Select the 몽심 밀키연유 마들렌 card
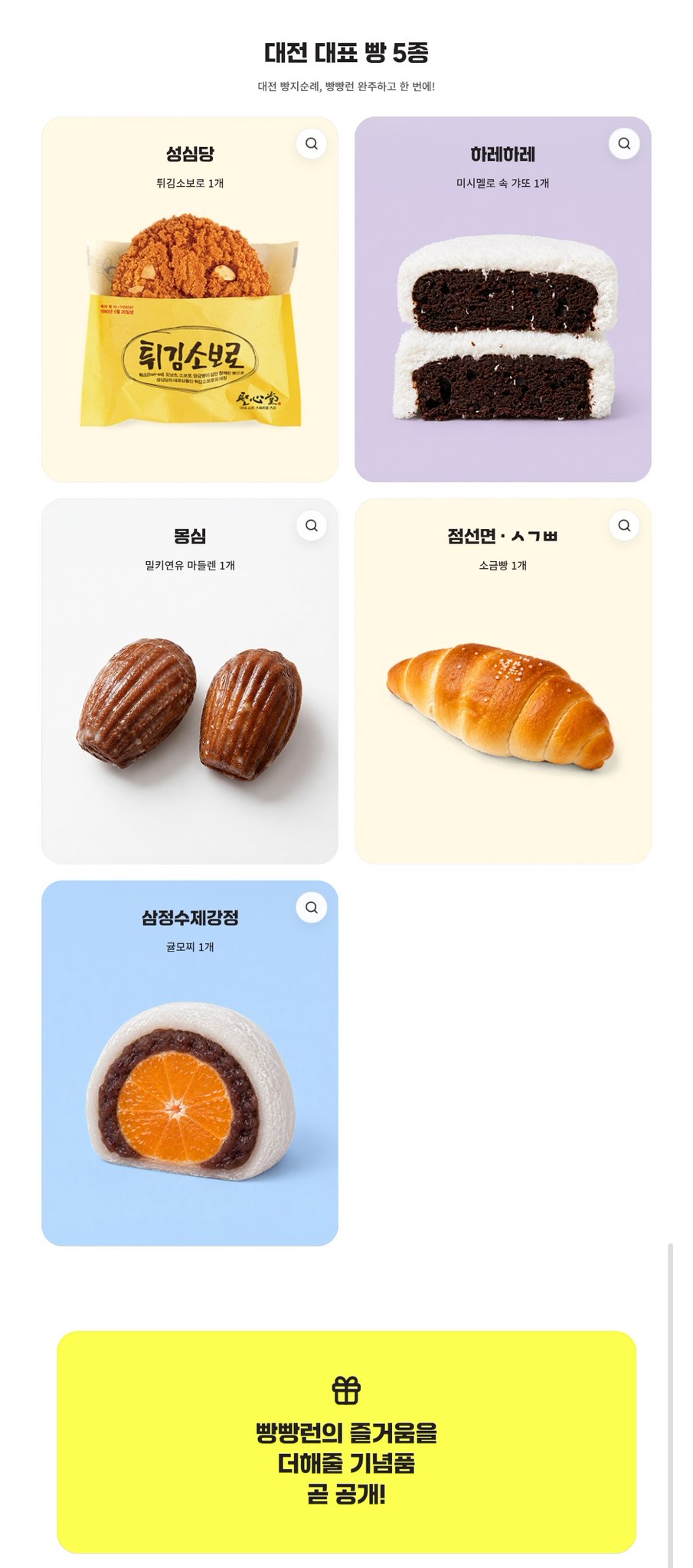The width and height of the screenshot is (693, 1568). [x=190, y=681]
